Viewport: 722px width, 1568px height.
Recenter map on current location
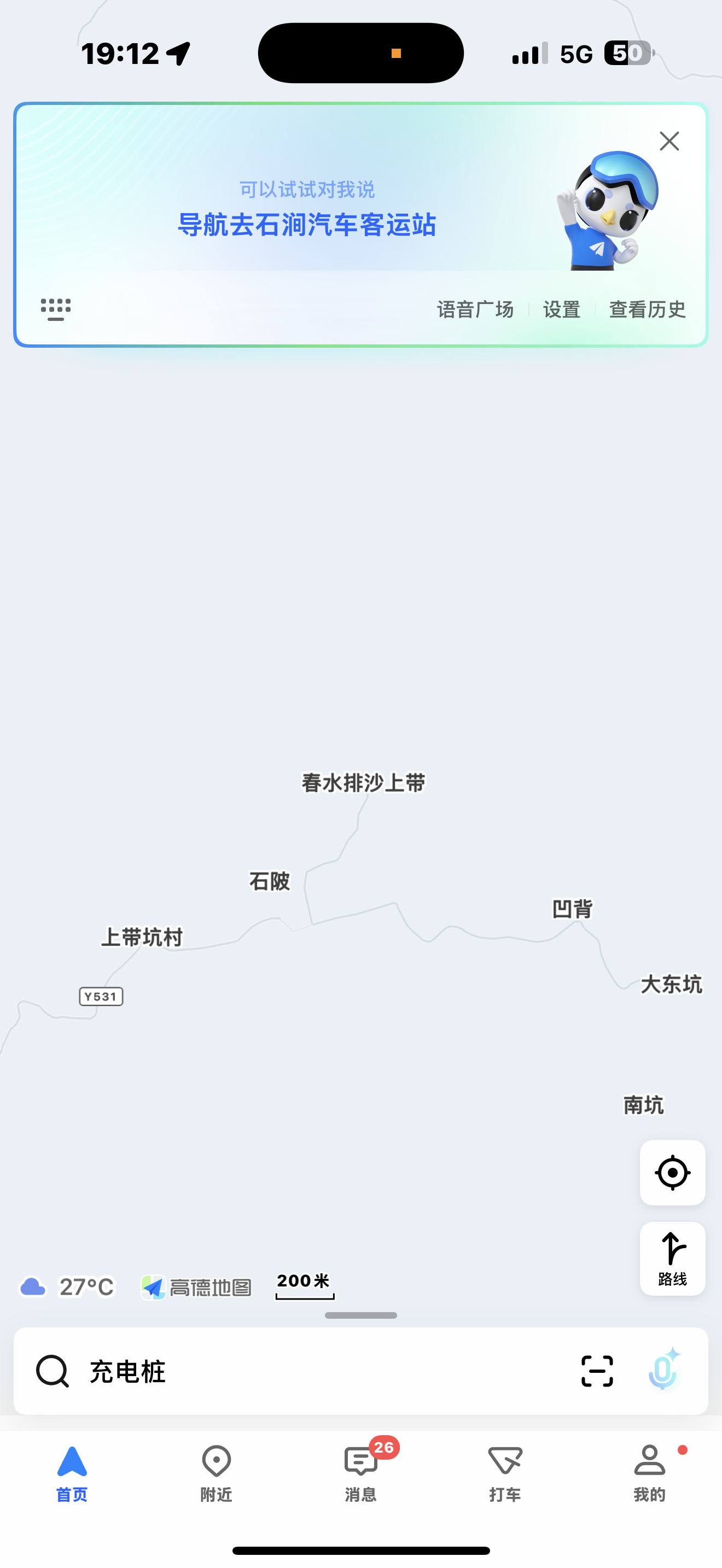[672, 1172]
